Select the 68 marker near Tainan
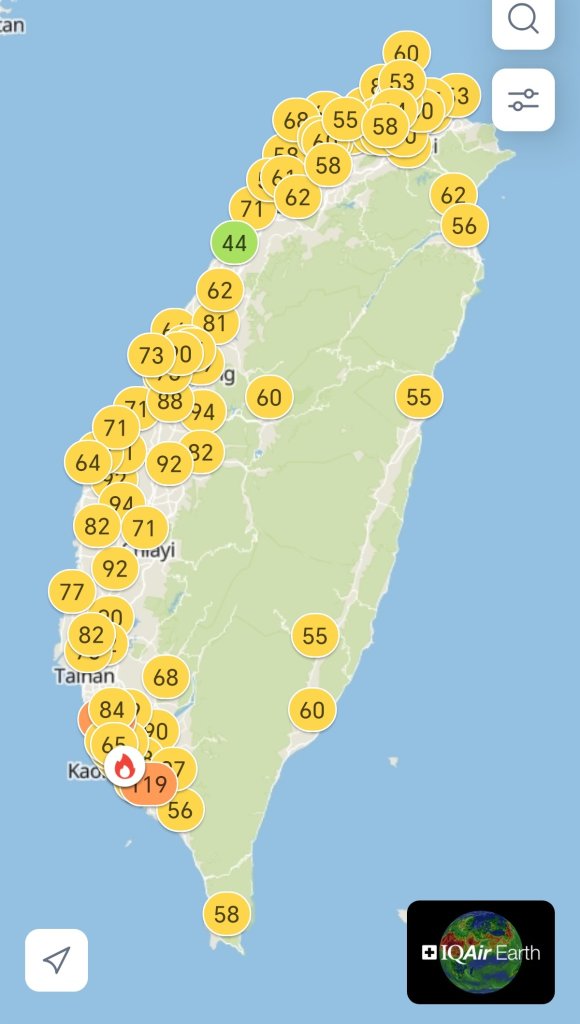 pos(166,677)
